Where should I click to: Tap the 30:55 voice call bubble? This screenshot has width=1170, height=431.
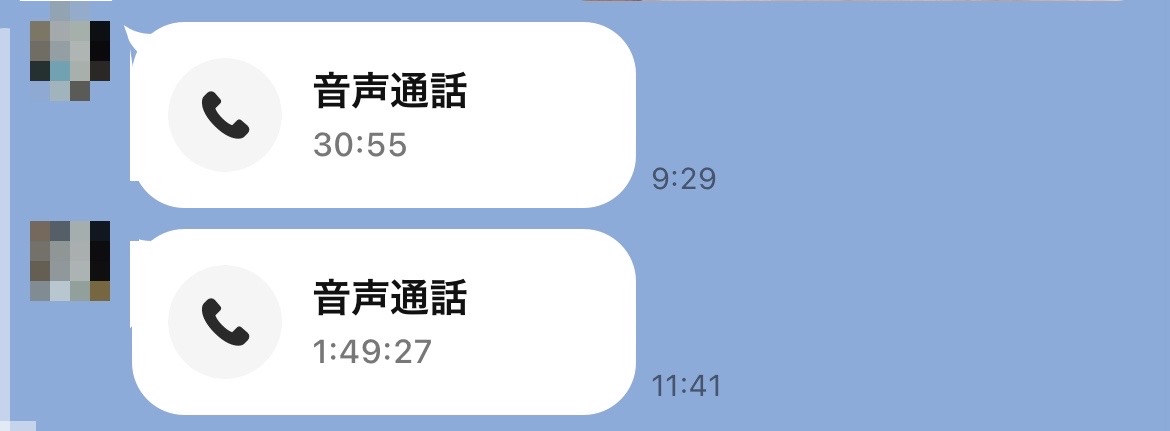[x=385, y=115]
